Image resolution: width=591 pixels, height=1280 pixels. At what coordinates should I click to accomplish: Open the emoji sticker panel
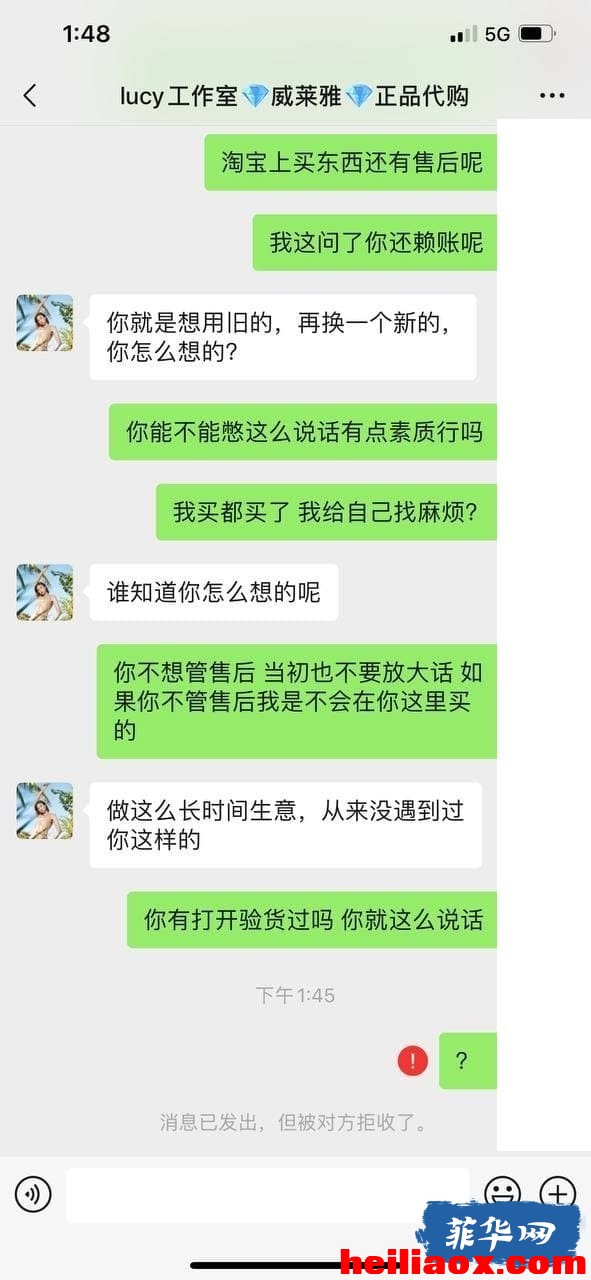[x=503, y=1194]
